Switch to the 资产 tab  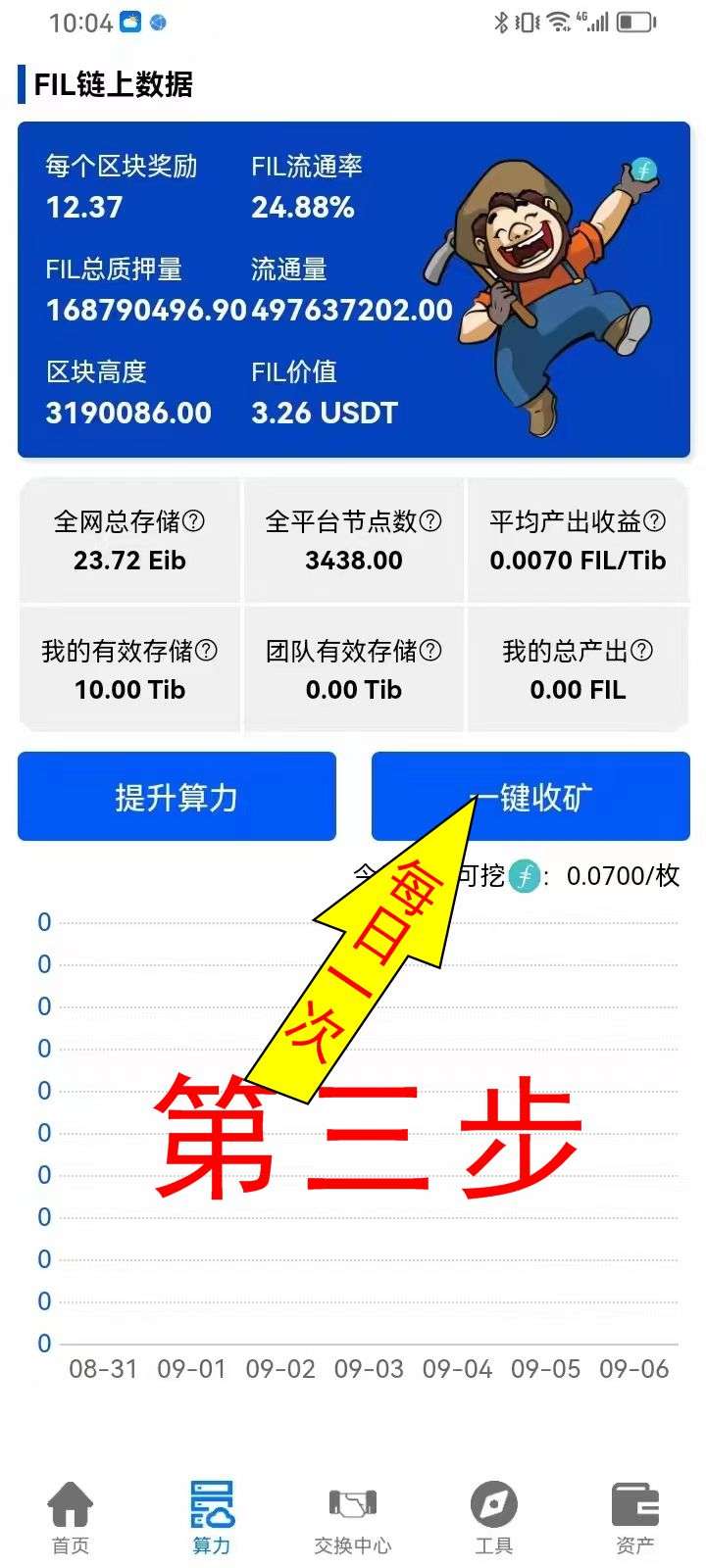[x=635, y=1518]
